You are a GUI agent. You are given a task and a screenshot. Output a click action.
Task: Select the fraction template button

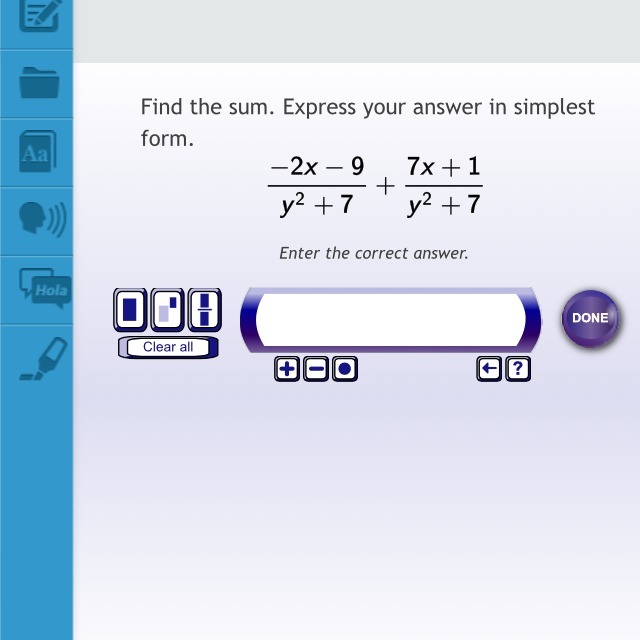[205, 310]
